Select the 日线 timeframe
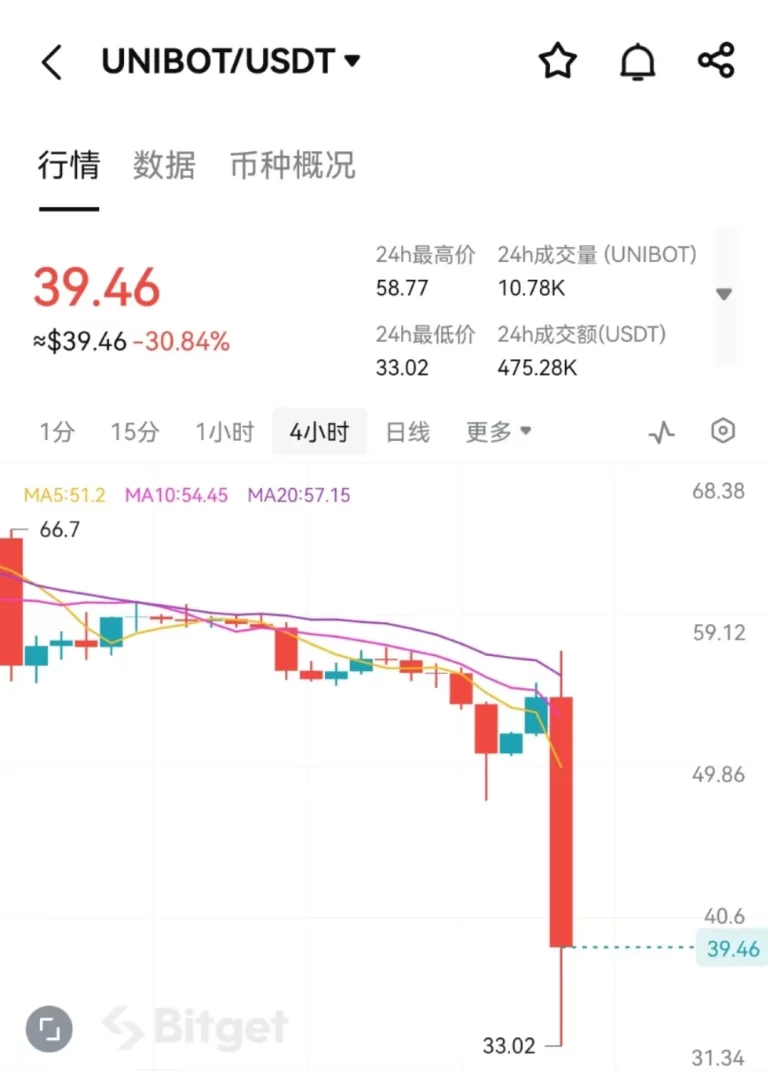 point(408,432)
